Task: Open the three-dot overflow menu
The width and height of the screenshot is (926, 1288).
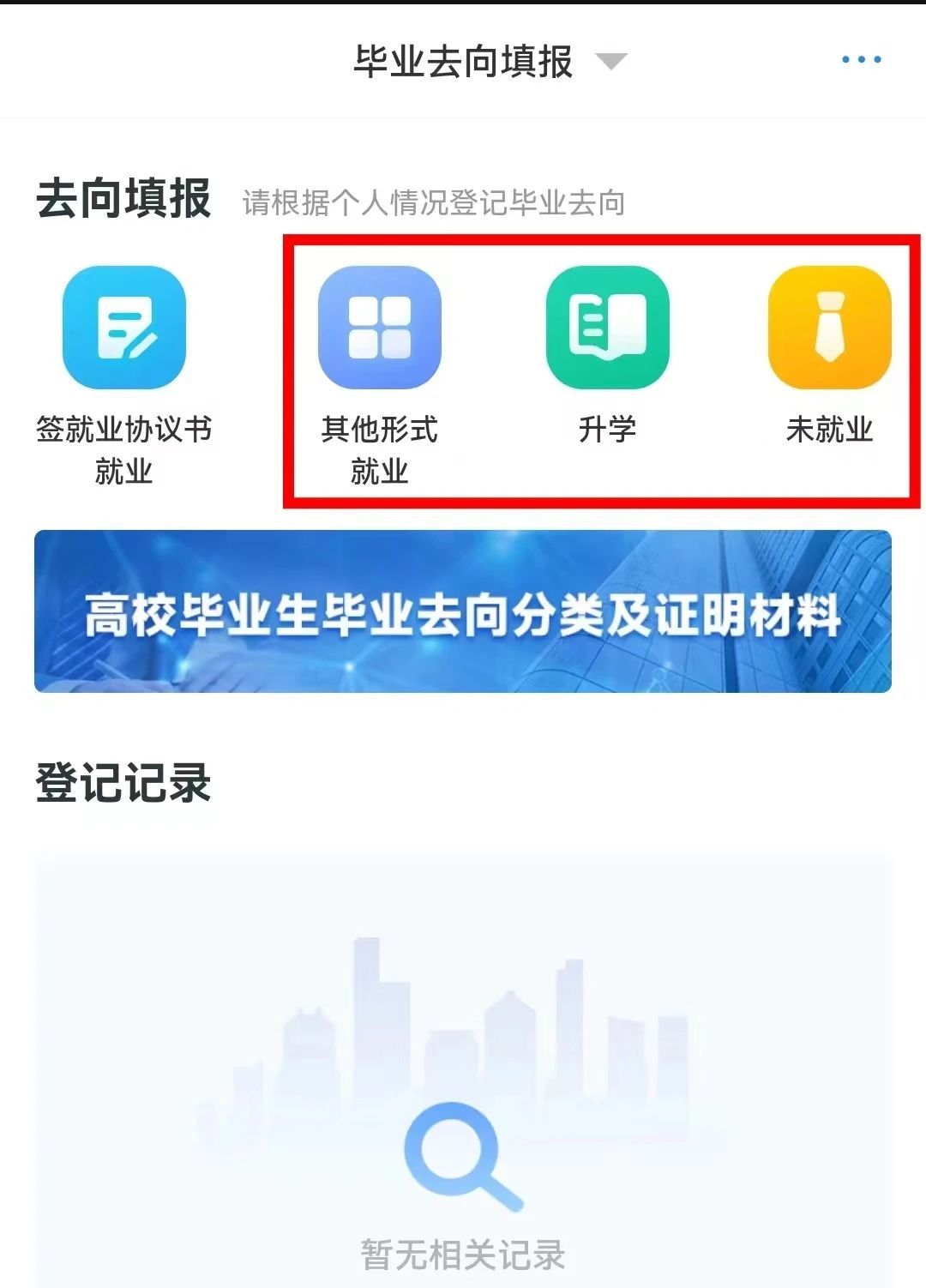Action: tap(861, 59)
